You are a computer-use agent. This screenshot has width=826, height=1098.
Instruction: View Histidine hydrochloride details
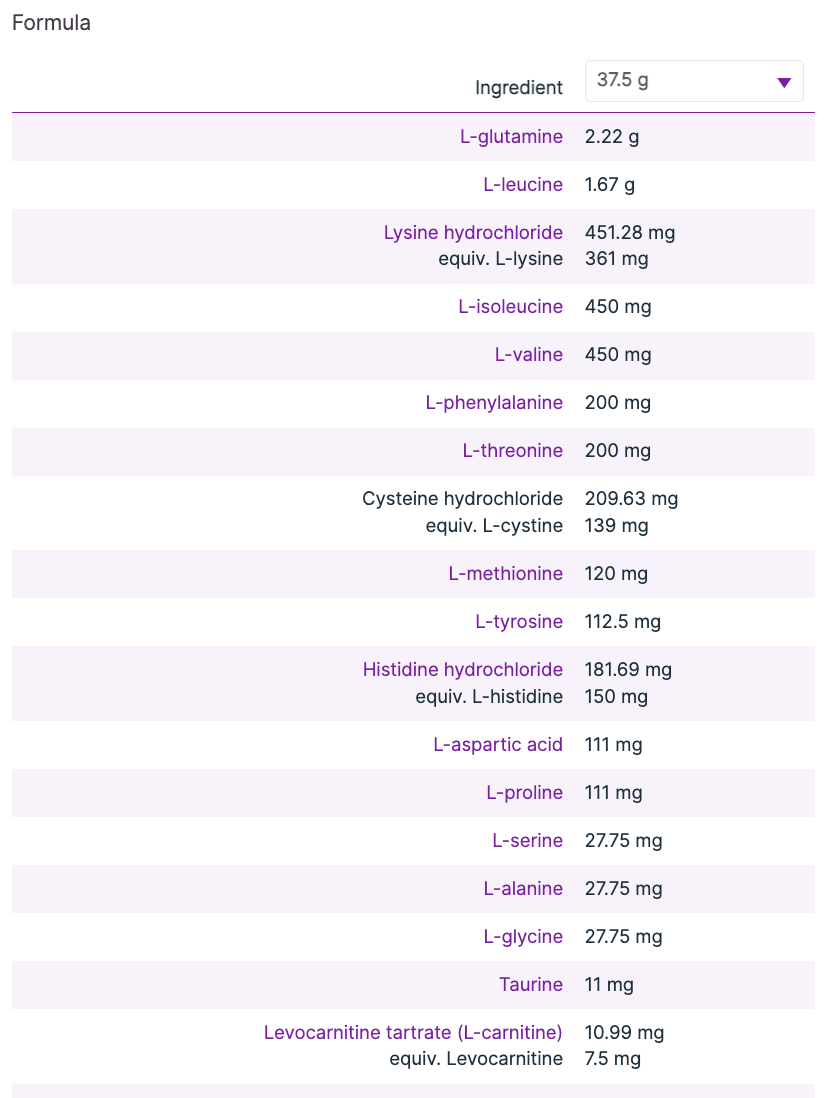[x=462, y=670]
